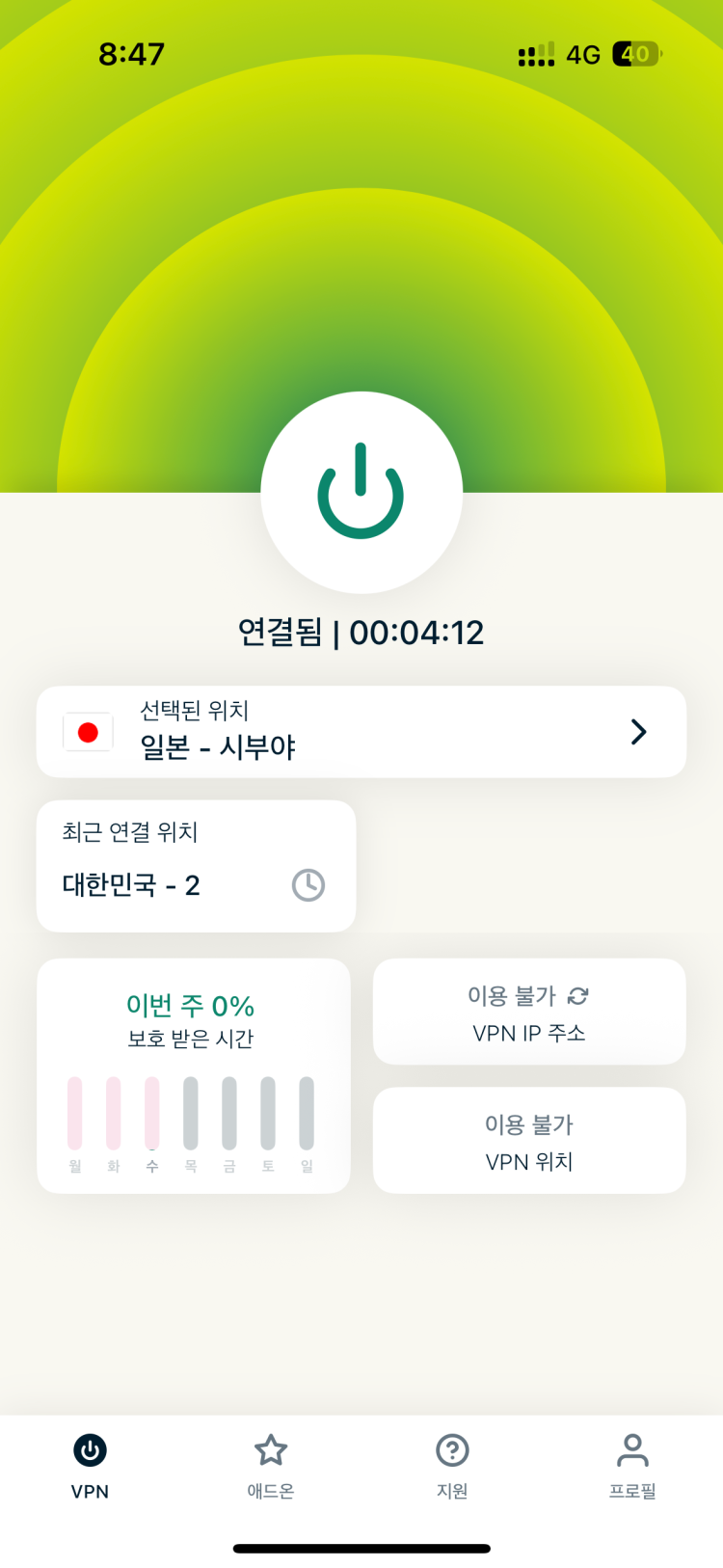This screenshot has width=723, height=1568.
Task: Select the VPN tab power icon in bottom bar
Action: point(90,1450)
